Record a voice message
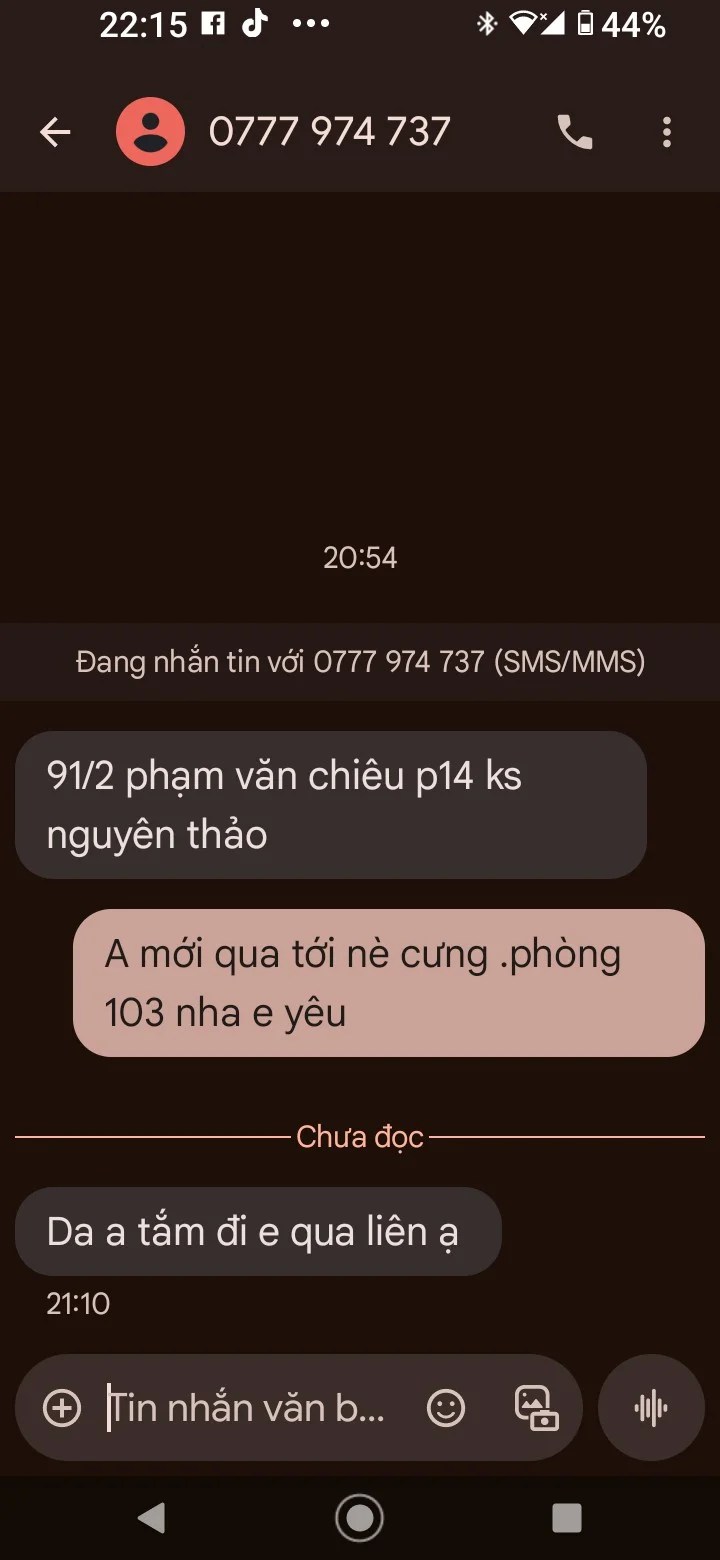The width and height of the screenshot is (720, 1560). click(x=651, y=1408)
